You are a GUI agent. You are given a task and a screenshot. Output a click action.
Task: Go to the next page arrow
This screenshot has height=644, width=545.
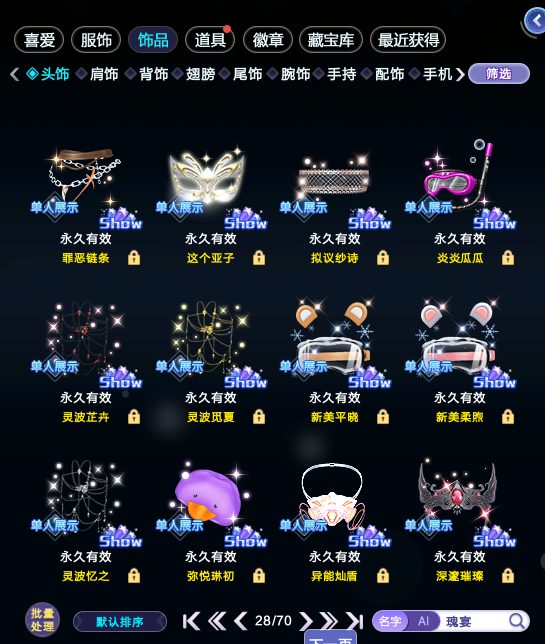(306, 621)
